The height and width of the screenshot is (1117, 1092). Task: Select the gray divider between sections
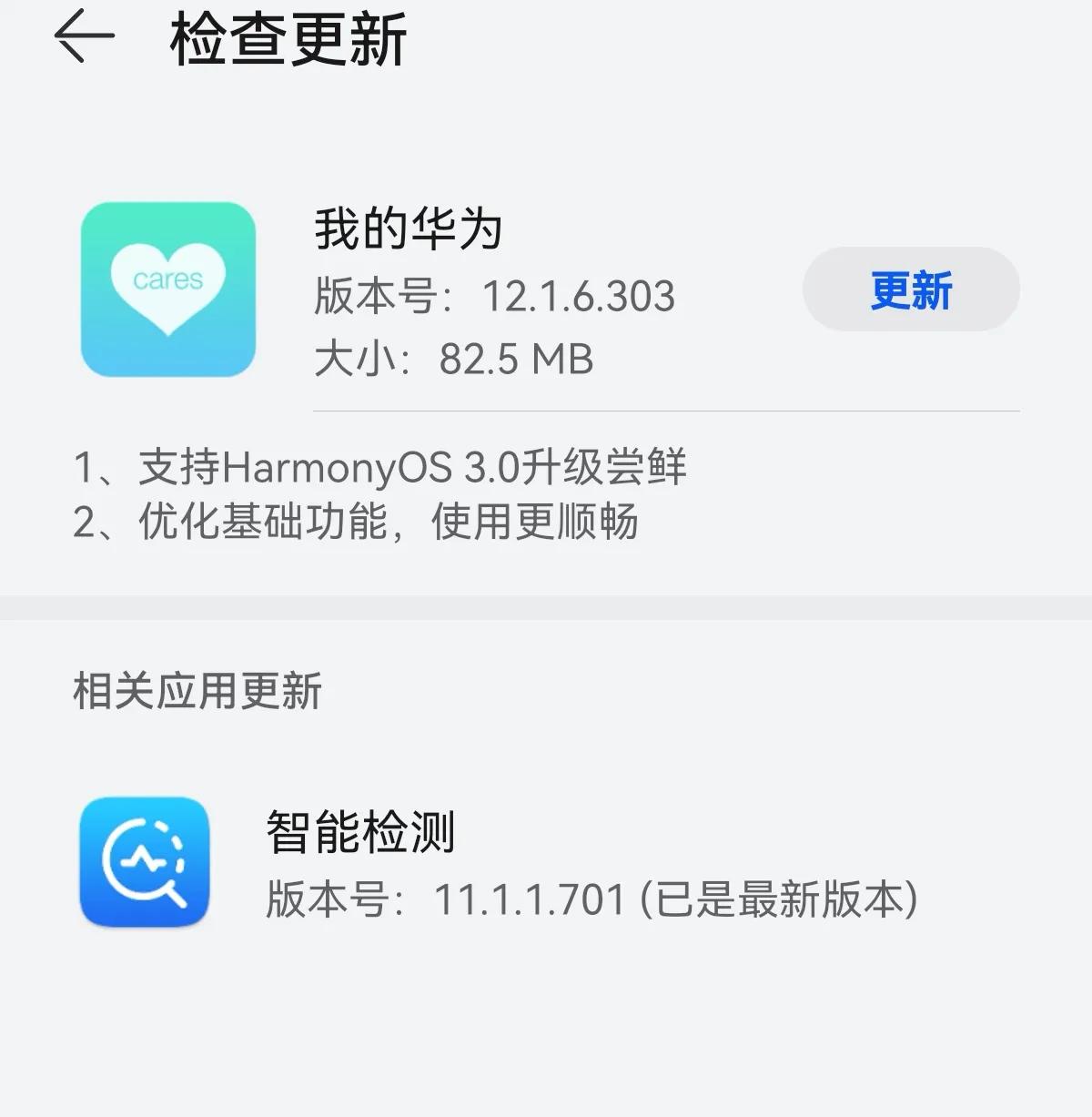546,605
